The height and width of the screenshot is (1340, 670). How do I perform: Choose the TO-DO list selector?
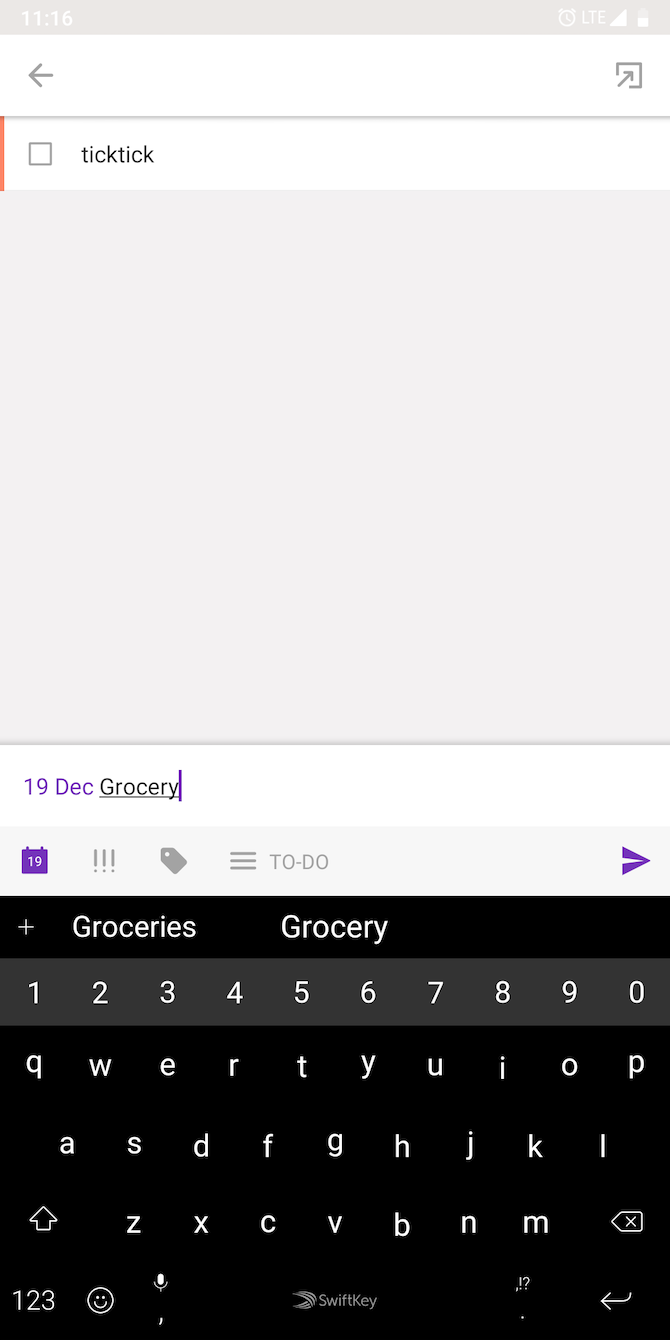click(x=280, y=861)
